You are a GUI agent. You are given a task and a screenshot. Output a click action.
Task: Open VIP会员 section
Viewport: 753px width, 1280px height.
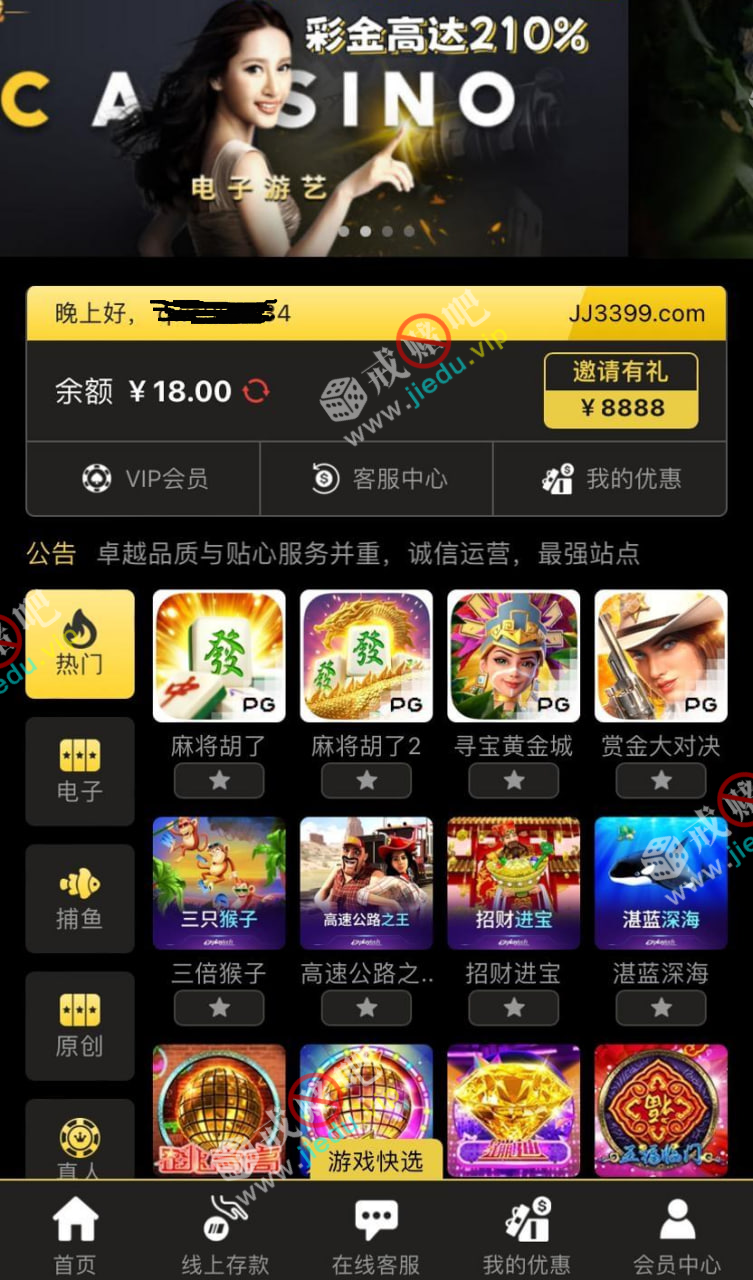coord(144,479)
